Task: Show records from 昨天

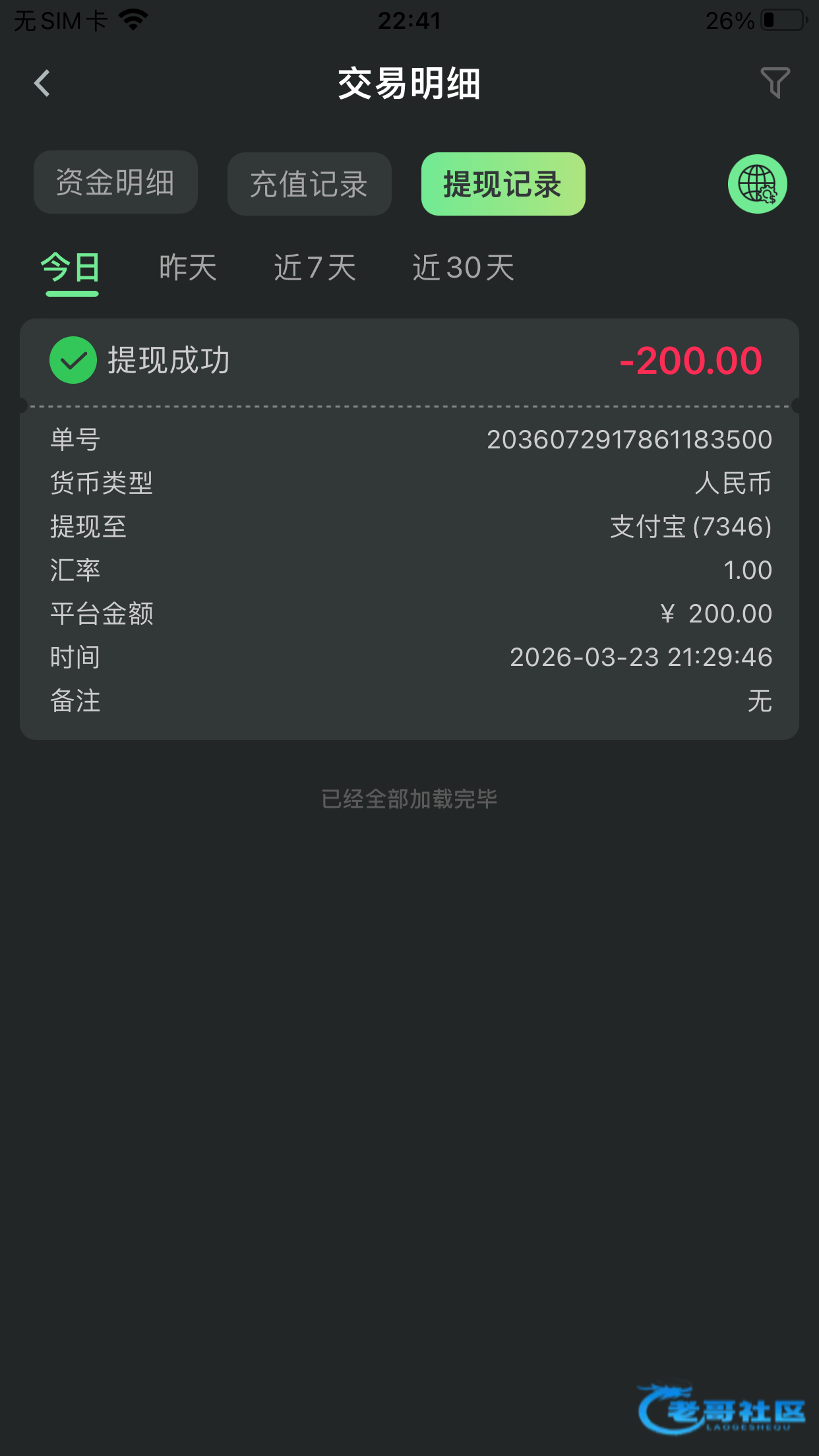Action: pyautogui.click(x=188, y=268)
